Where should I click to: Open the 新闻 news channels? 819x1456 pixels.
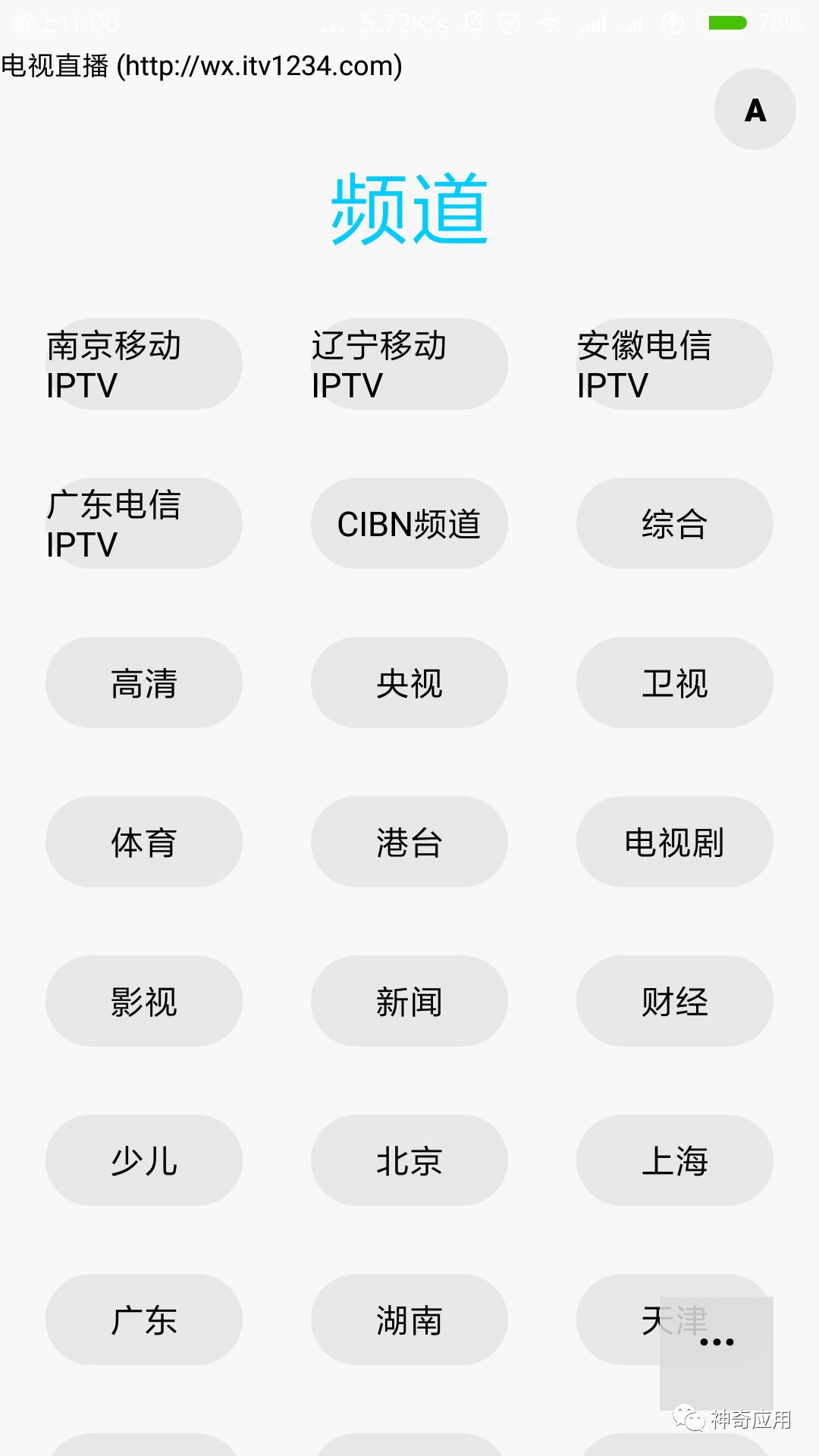[409, 1002]
